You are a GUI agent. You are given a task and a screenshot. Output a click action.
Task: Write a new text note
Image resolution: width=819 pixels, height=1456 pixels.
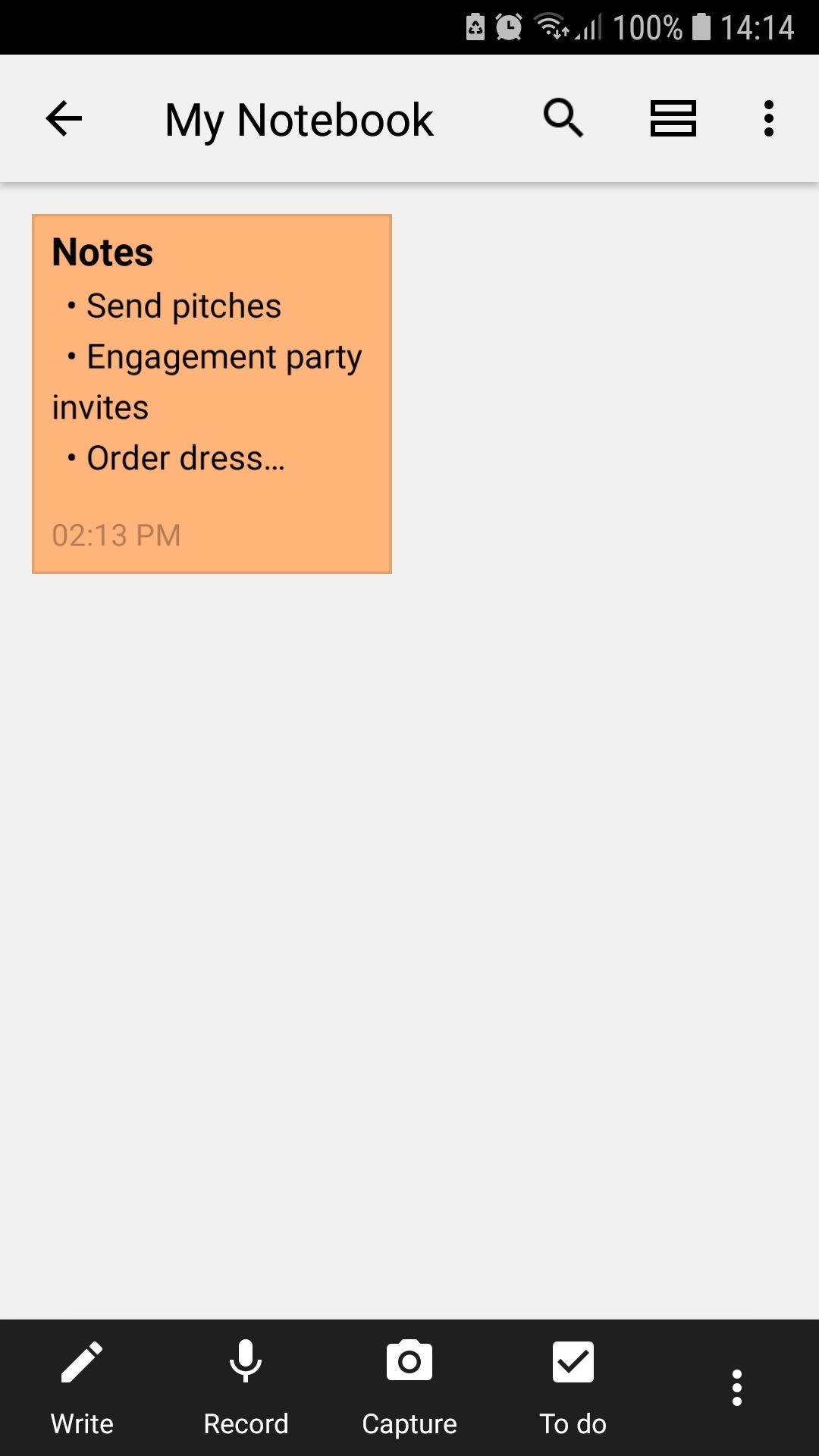[x=82, y=1388]
